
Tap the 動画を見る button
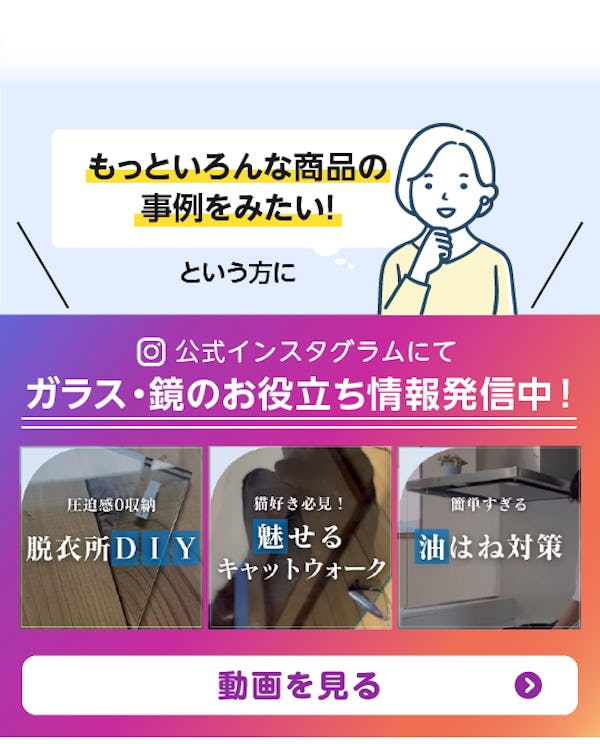point(300,685)
